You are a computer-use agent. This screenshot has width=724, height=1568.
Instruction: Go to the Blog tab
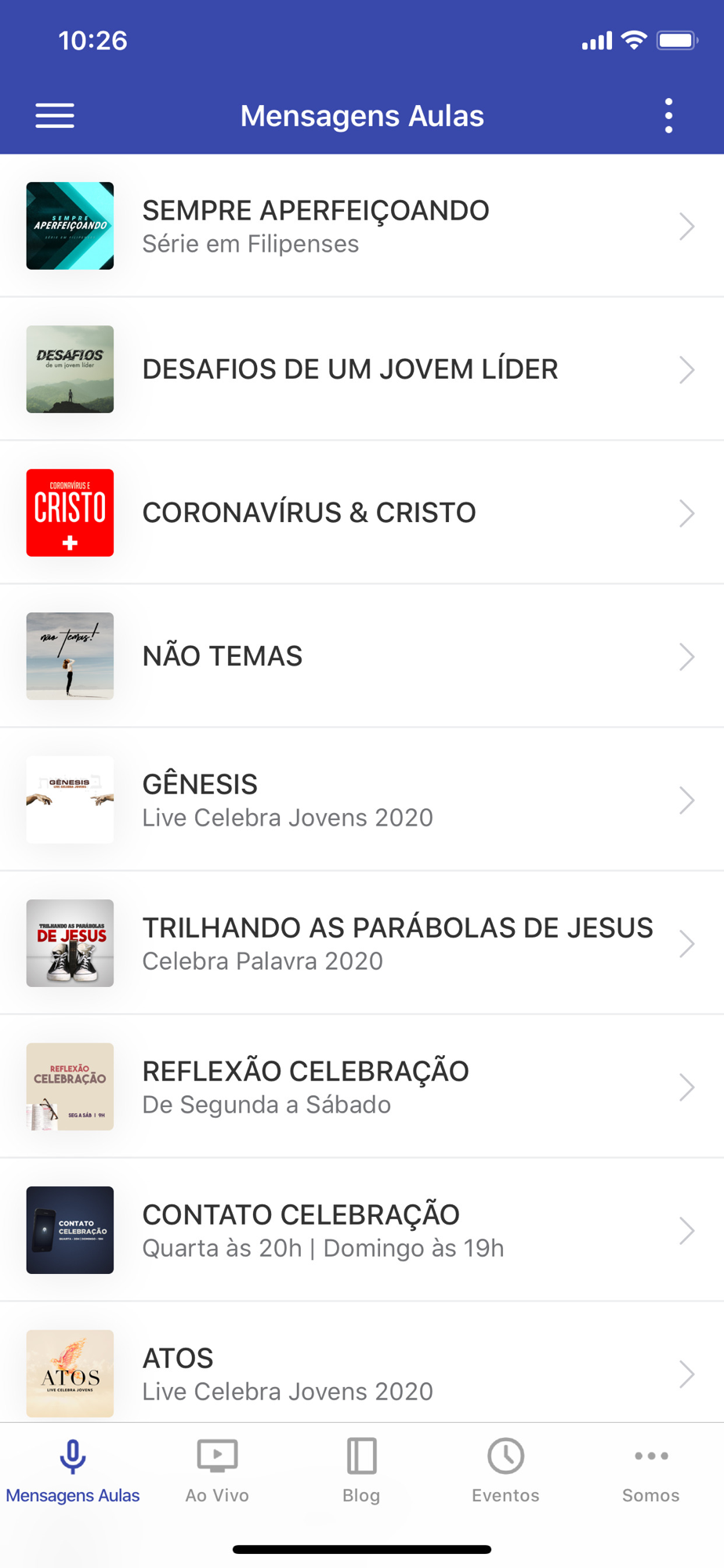(361, 1472)
